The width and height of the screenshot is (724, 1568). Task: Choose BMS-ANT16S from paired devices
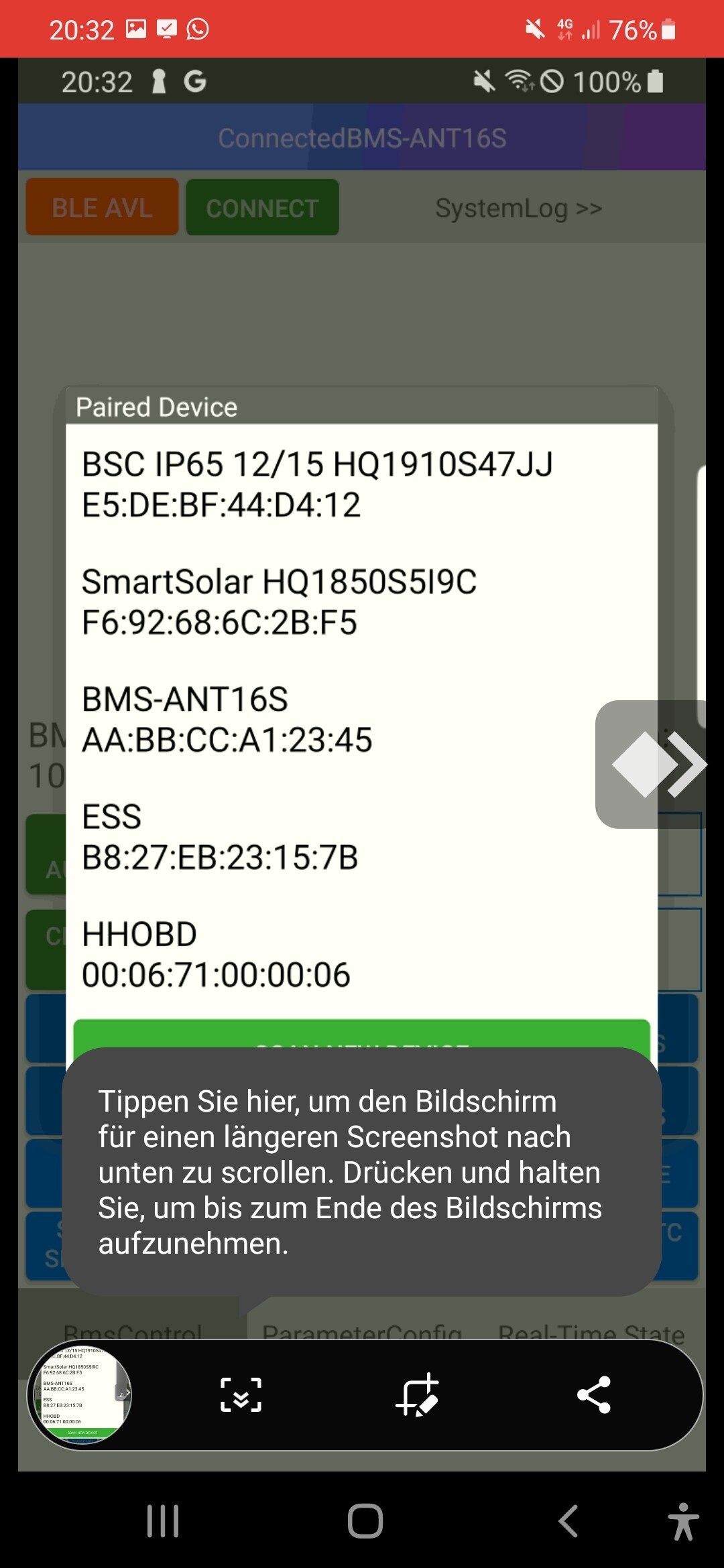(361, 719)
